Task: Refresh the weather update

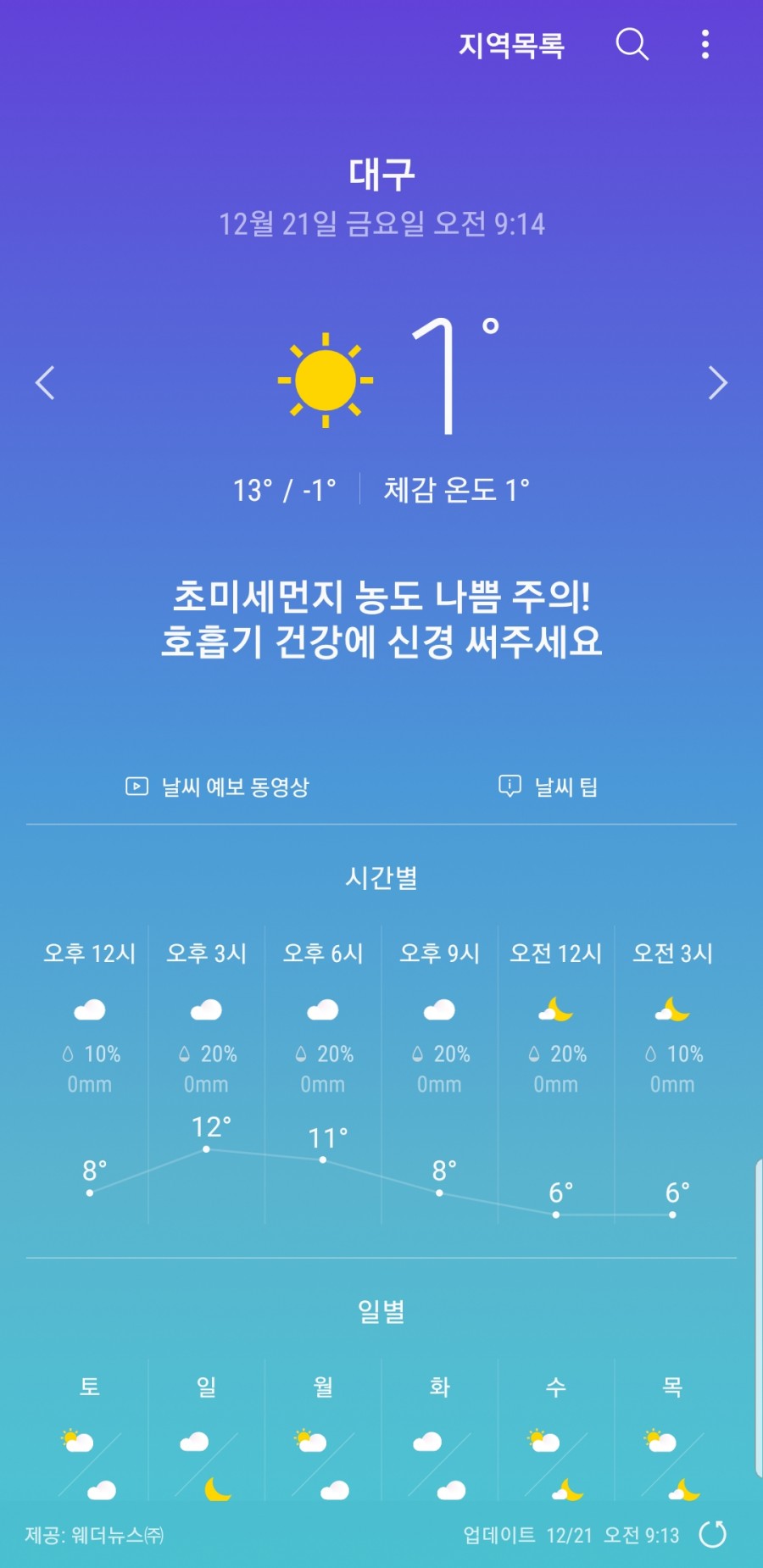Action: coord(713,1534)
